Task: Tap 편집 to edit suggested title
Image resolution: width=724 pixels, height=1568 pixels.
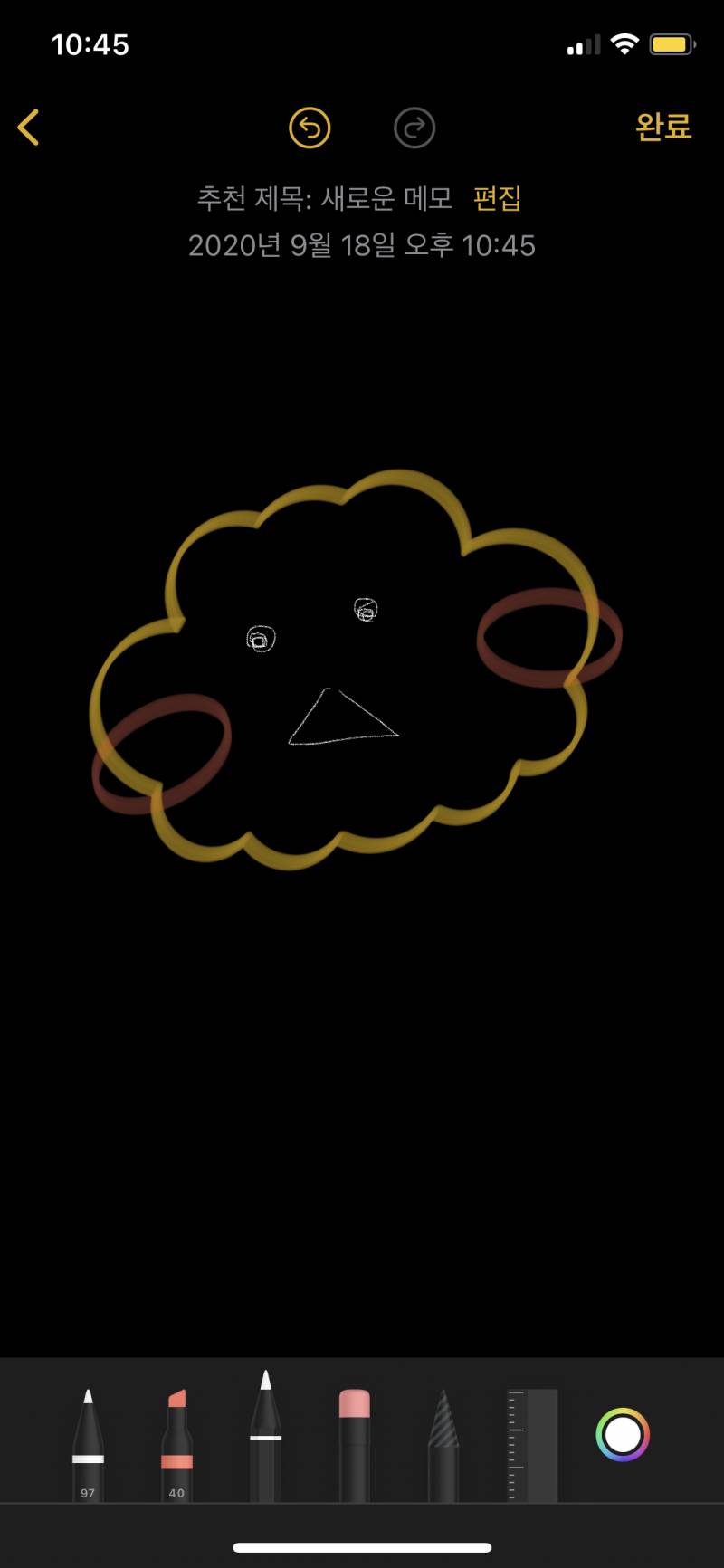Action: tap(497, 198)
